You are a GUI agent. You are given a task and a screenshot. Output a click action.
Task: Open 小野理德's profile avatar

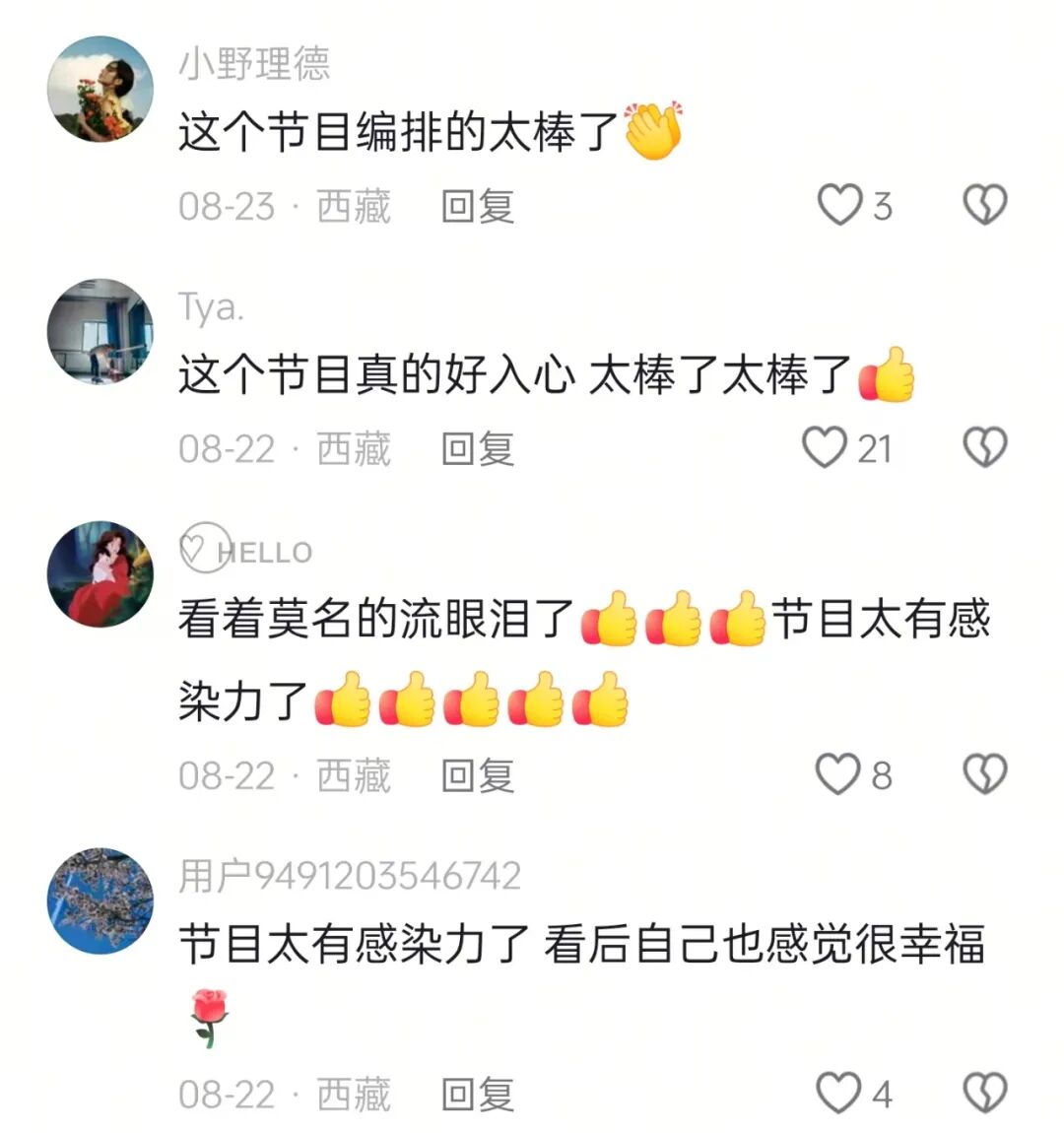[100, 89]
